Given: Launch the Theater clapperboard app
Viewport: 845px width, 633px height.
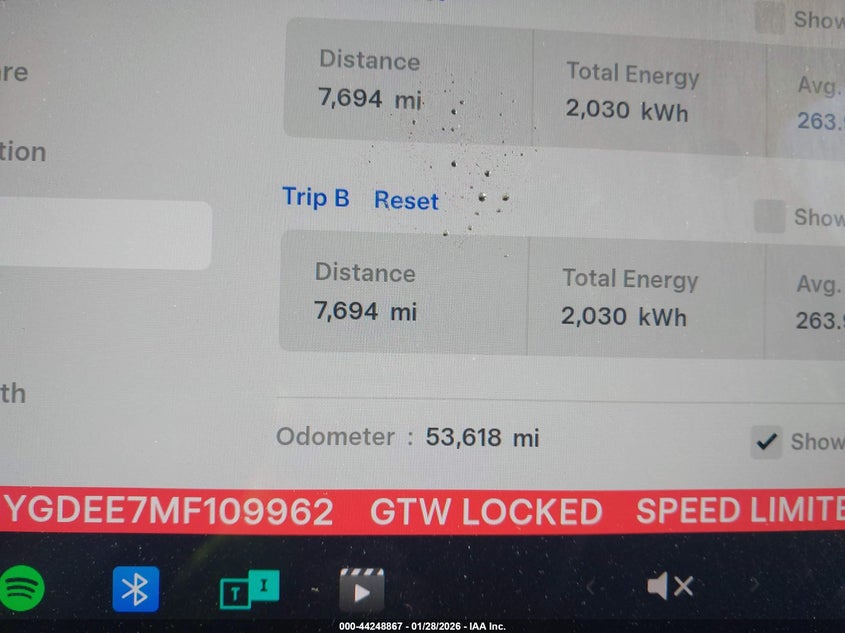Looking at the screenshot, I should click(361, 590).
